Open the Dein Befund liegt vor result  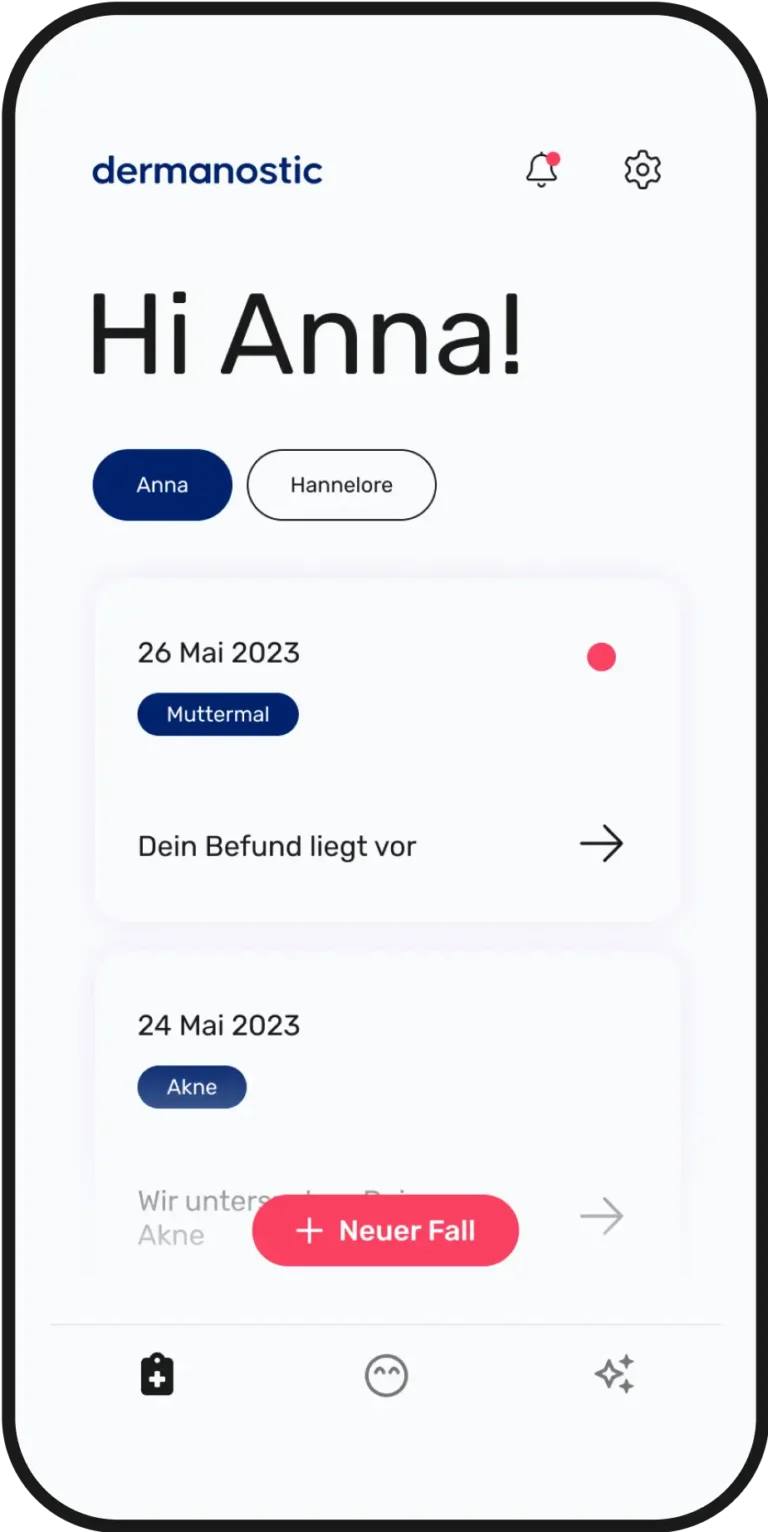click(277, 846)
